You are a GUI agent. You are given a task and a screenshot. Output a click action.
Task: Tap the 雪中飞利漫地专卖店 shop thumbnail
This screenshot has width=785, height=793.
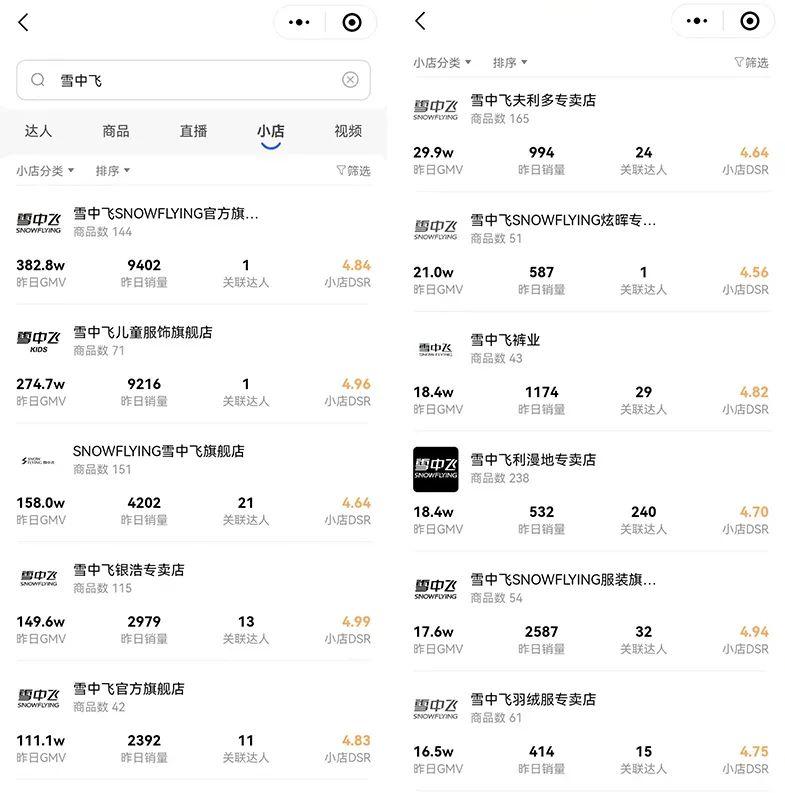point(437,467)
